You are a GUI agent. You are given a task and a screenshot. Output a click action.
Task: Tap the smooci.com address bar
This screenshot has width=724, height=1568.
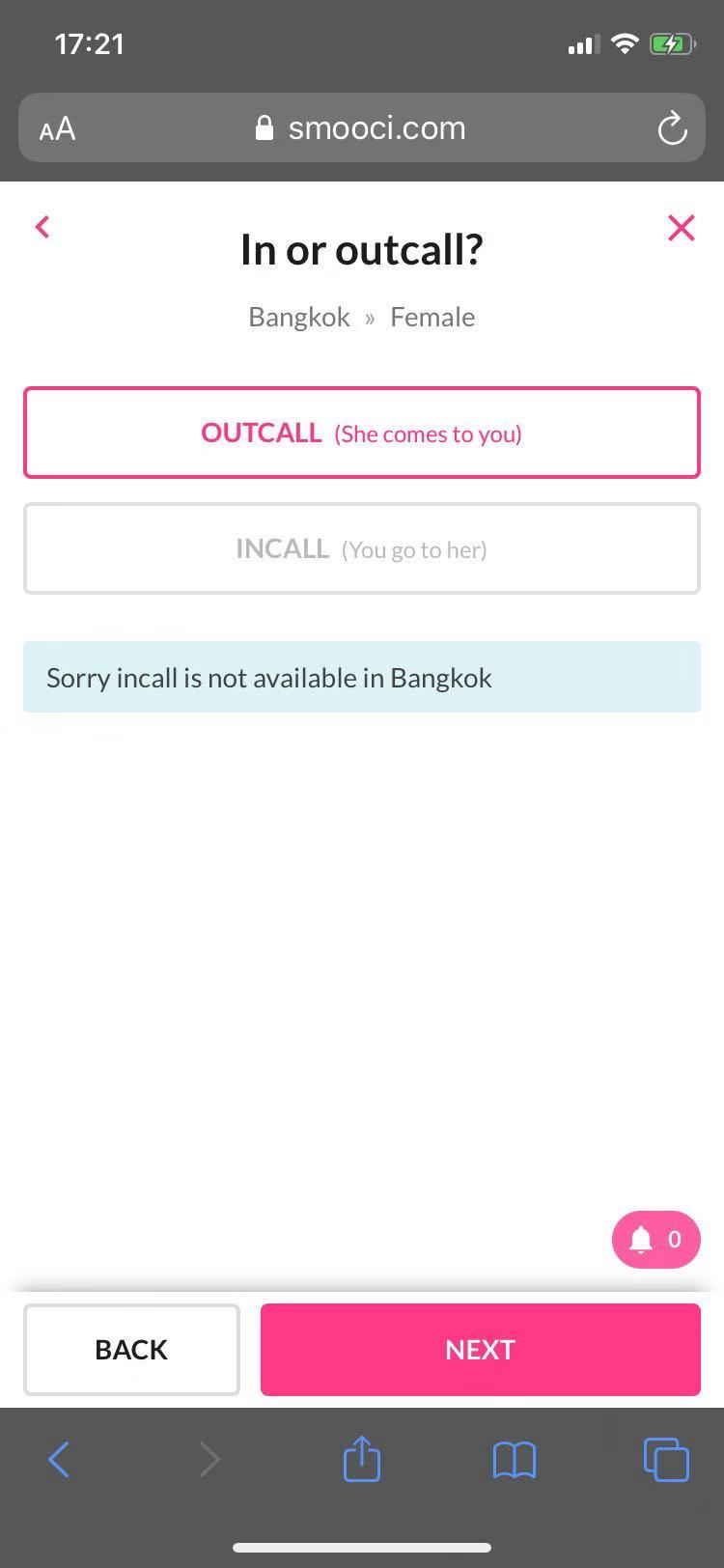coord(361,128)
